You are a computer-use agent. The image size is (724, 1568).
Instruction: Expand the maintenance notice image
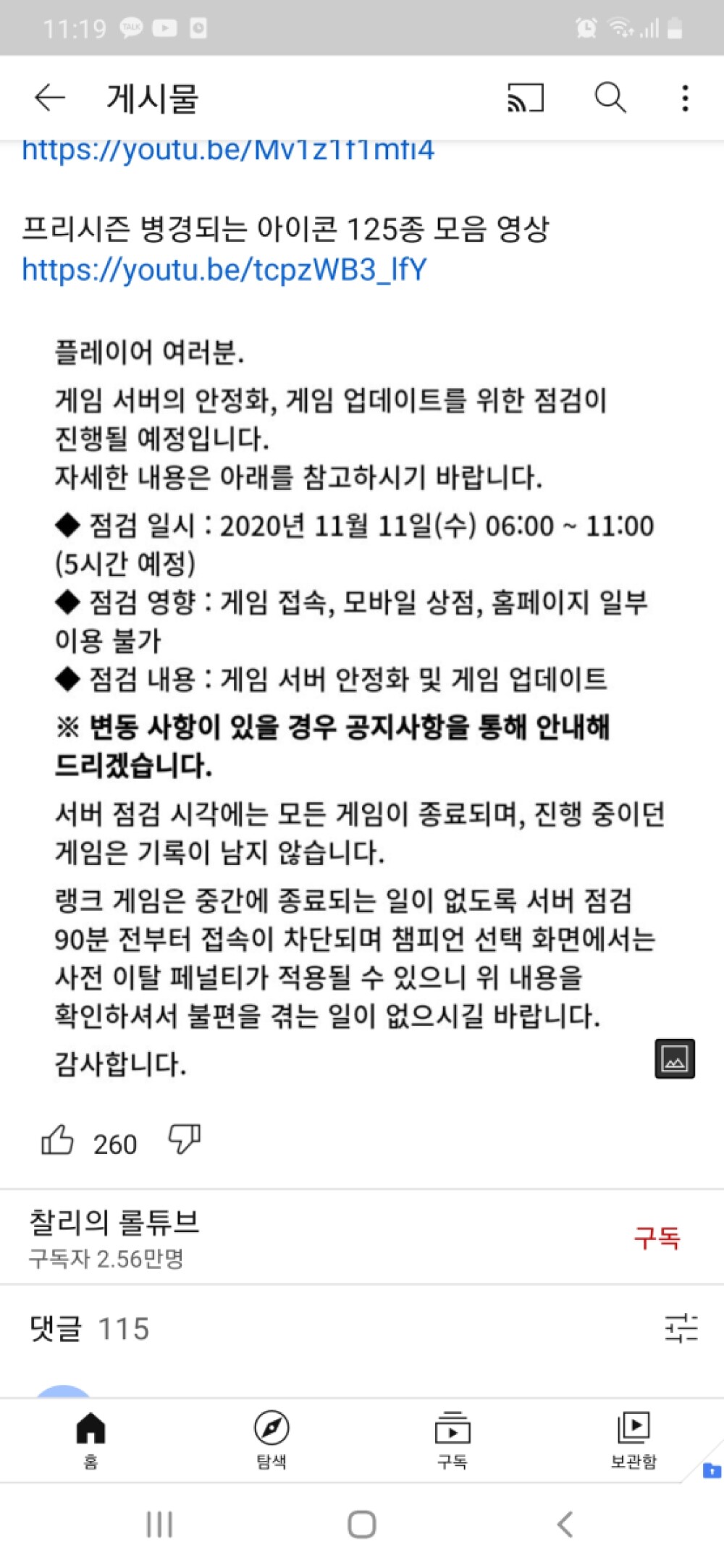point(675,1058)
